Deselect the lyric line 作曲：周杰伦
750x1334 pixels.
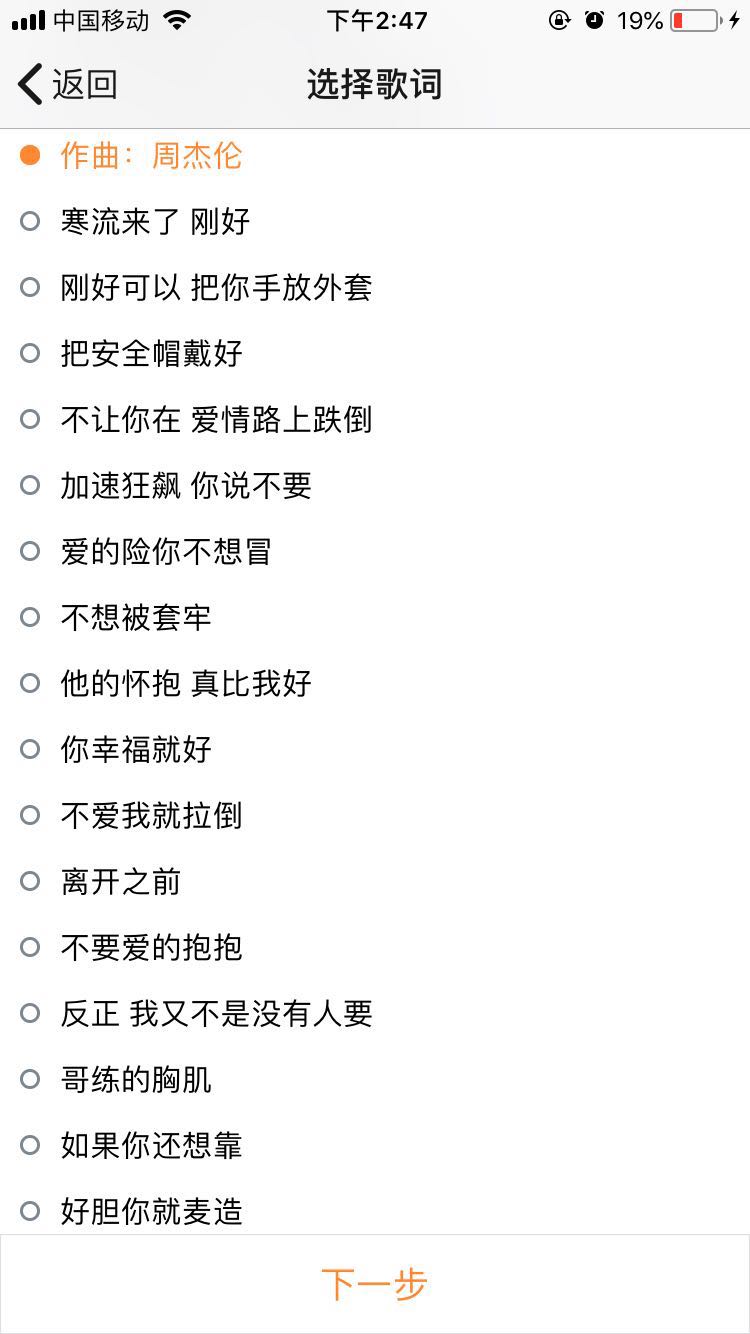click(150, 156)
